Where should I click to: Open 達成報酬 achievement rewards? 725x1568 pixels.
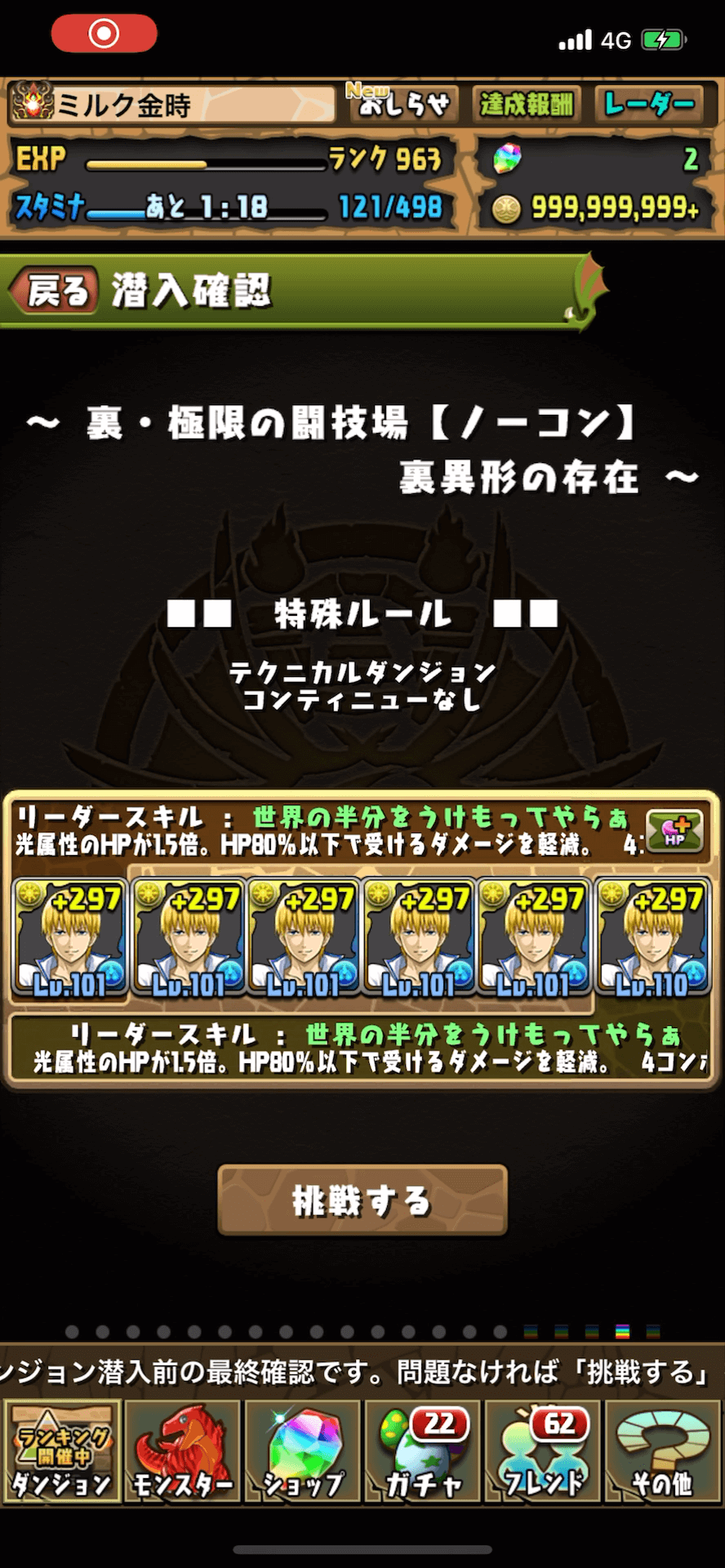pos(526,104)
